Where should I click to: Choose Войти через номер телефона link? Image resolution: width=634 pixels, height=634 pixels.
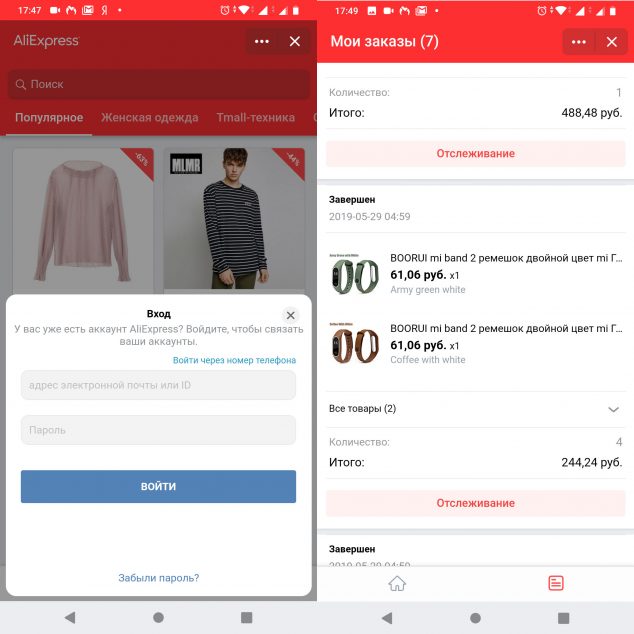(x=234, y=360)
